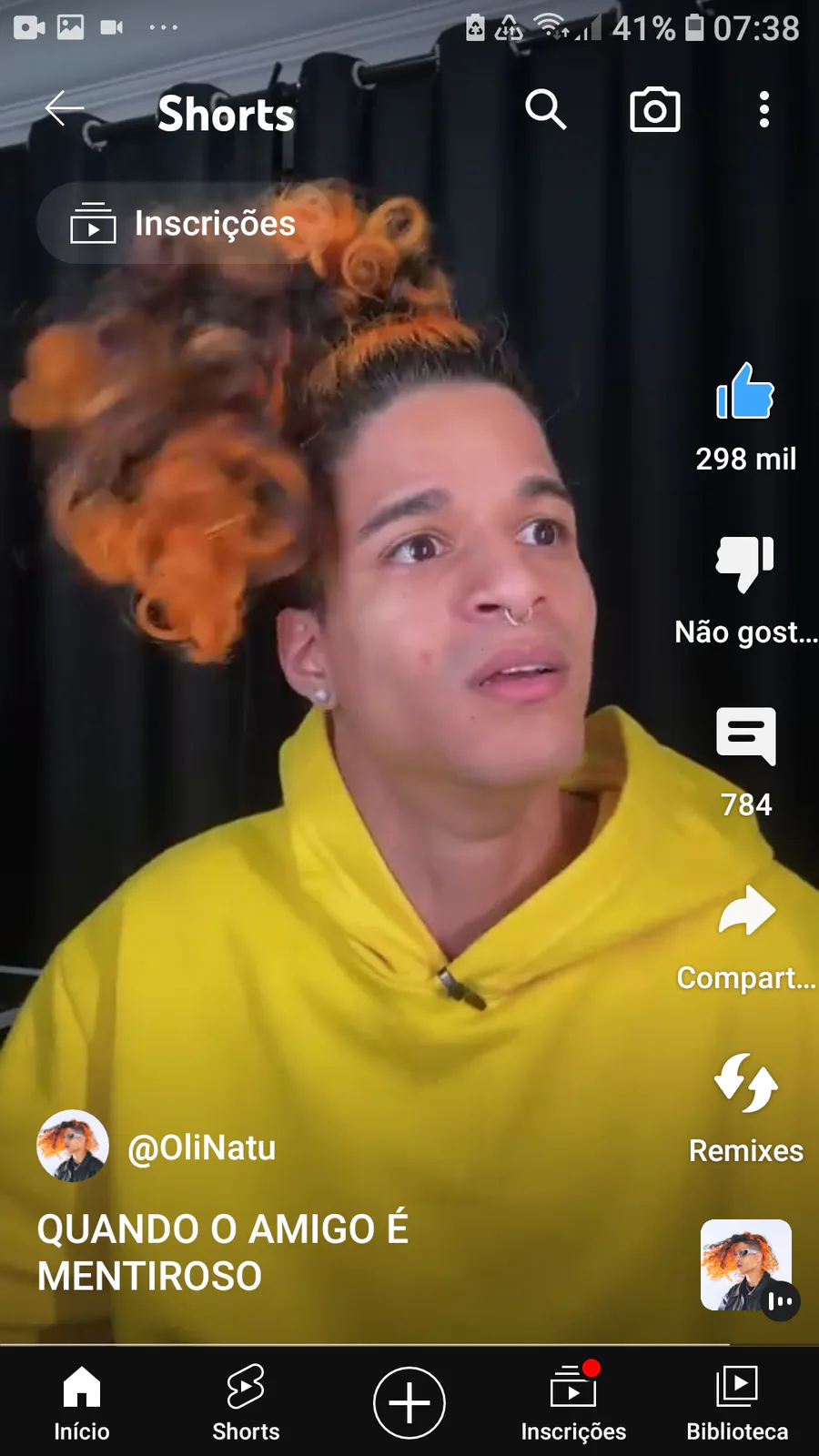Dislike this Short with Não gostei
The image size is (819, 1456).
click(x=745, y=564)
